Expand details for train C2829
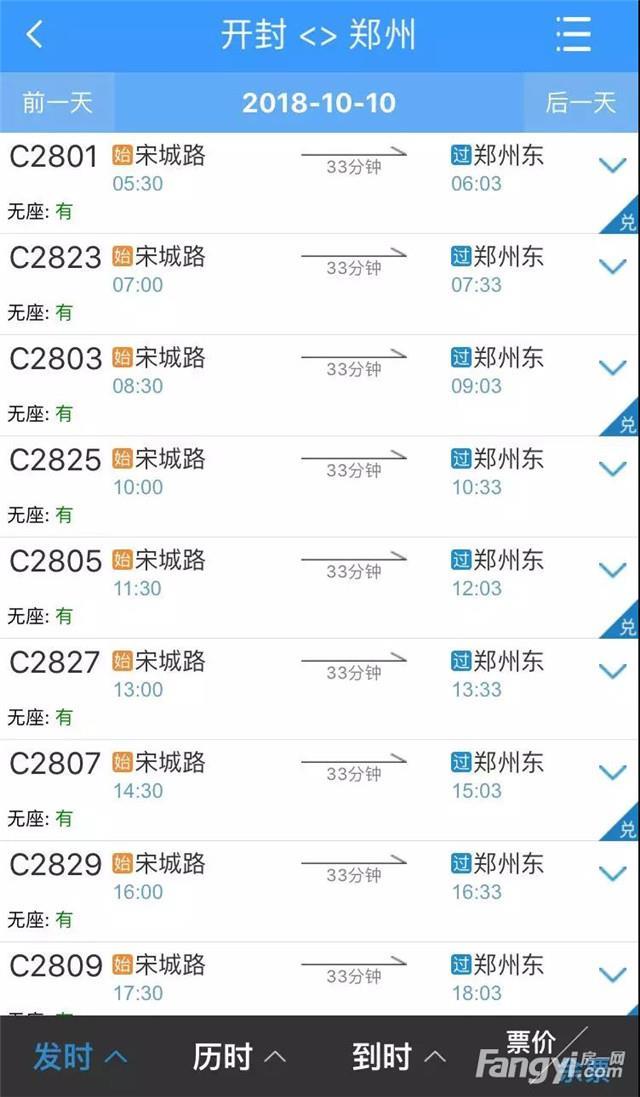The height and width of the screenshot is (1097, 640). pos(613,874)
